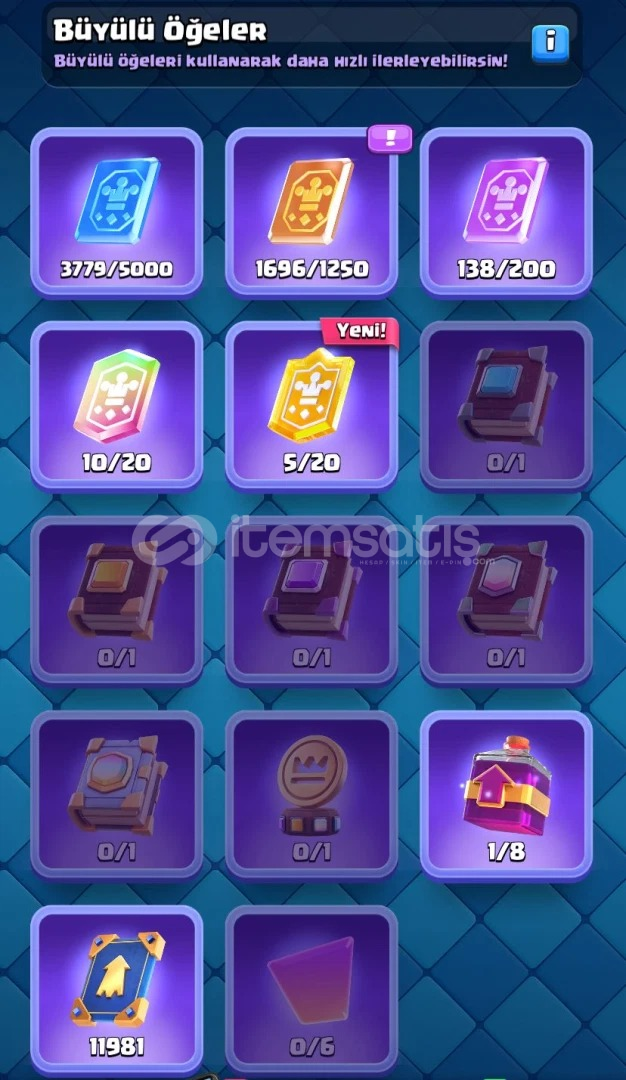The image size is (626, 1080).
Task: Select the rainbow wild card showing 10/20
Action: 116,403
